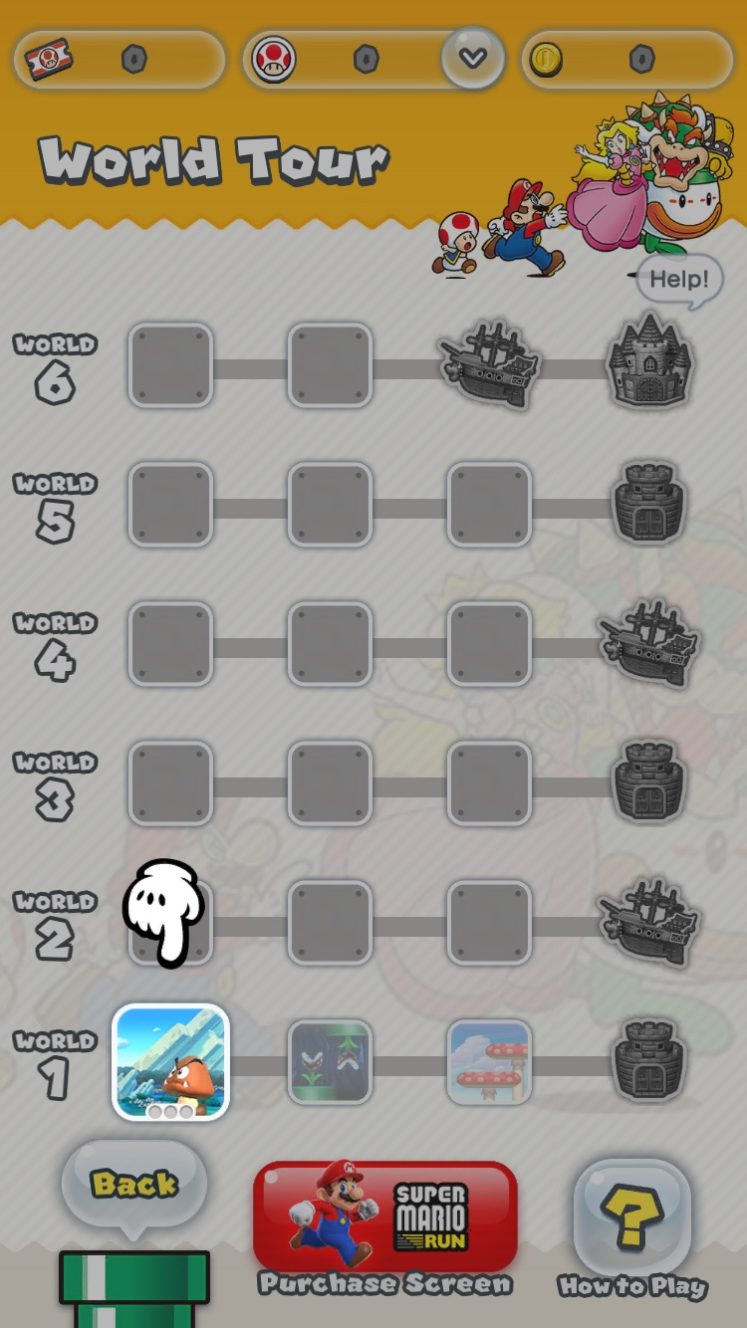Tap the World 6 airship level
The image size is (747, 1328).
490,364
